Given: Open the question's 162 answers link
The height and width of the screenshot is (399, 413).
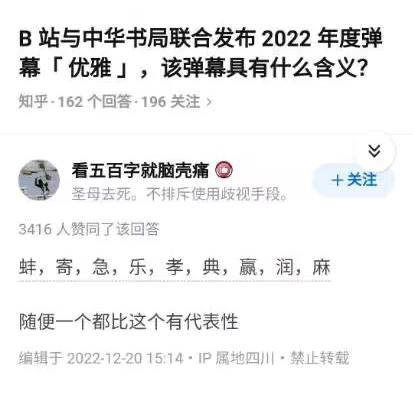Looking at the screenshot, I should coord(95,101).
